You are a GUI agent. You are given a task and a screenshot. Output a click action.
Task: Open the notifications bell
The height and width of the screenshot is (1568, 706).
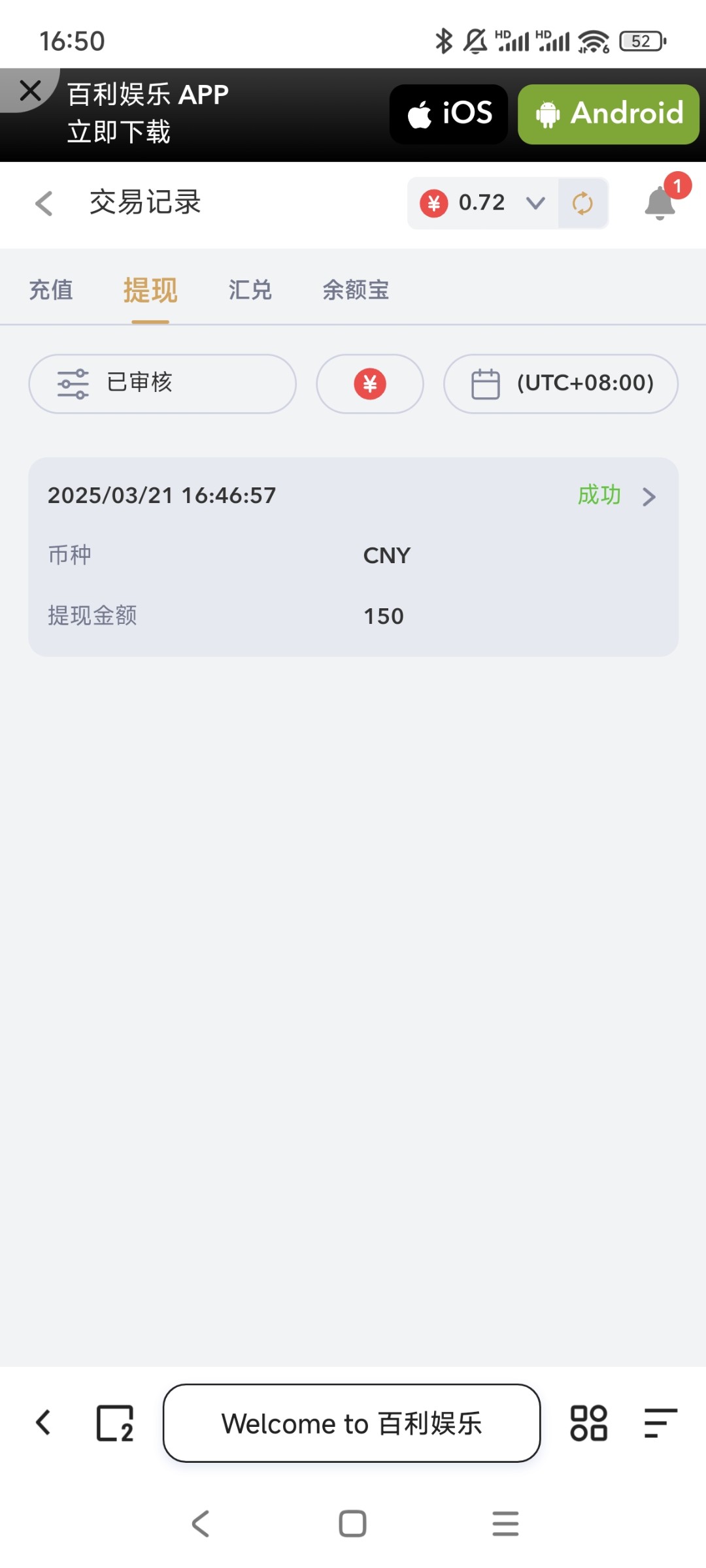660,203
